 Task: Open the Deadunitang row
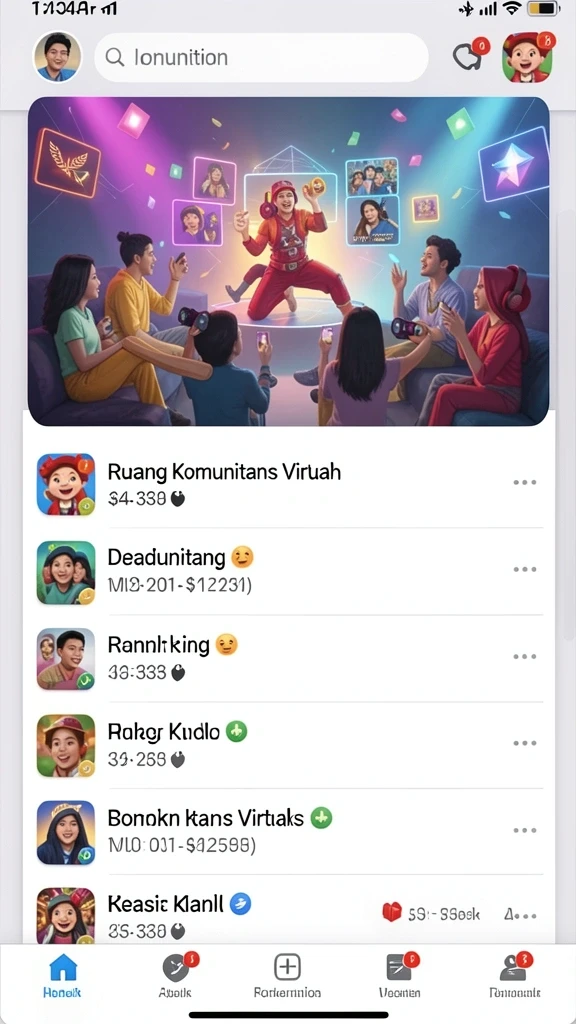[x=288, y=571]
